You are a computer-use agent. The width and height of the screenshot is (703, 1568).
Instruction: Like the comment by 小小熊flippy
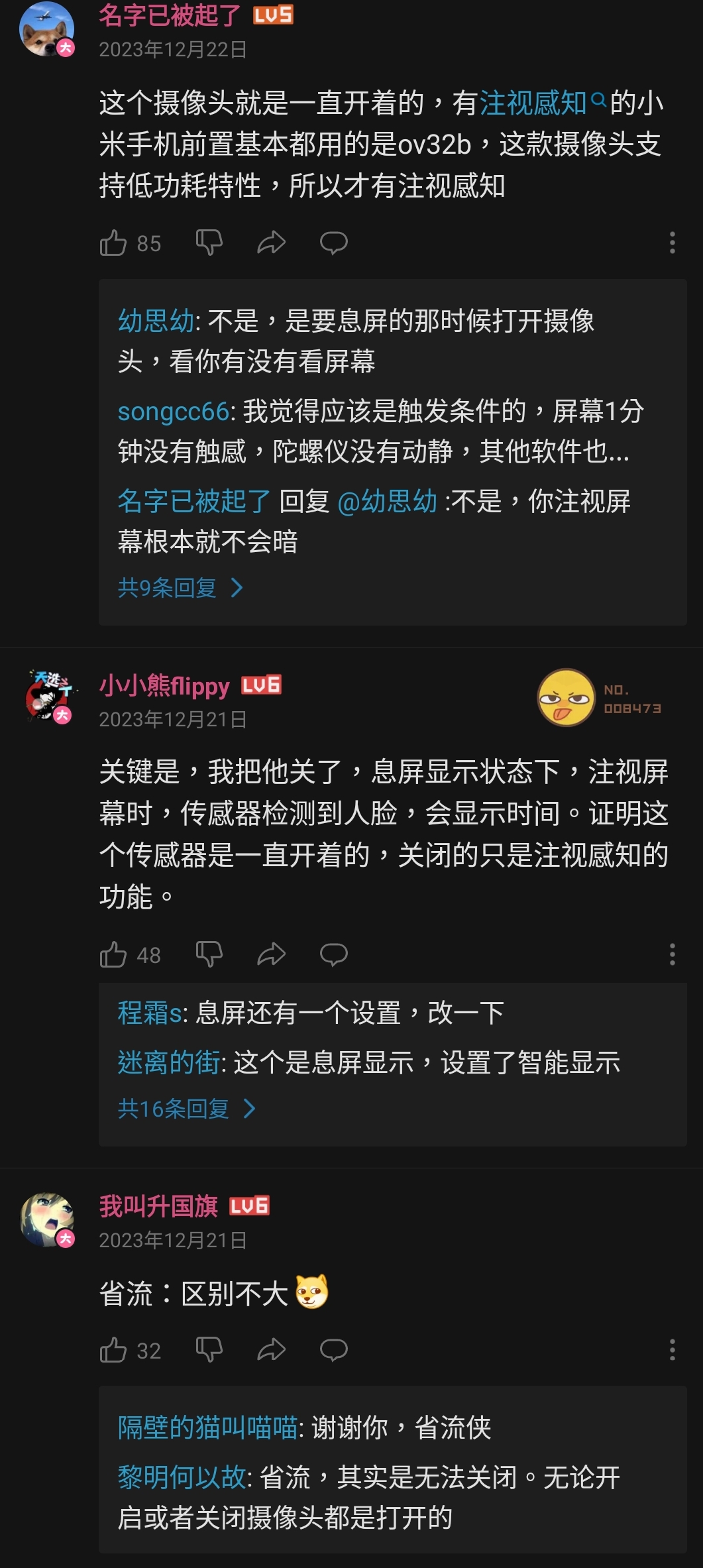[x=113, y=955]
